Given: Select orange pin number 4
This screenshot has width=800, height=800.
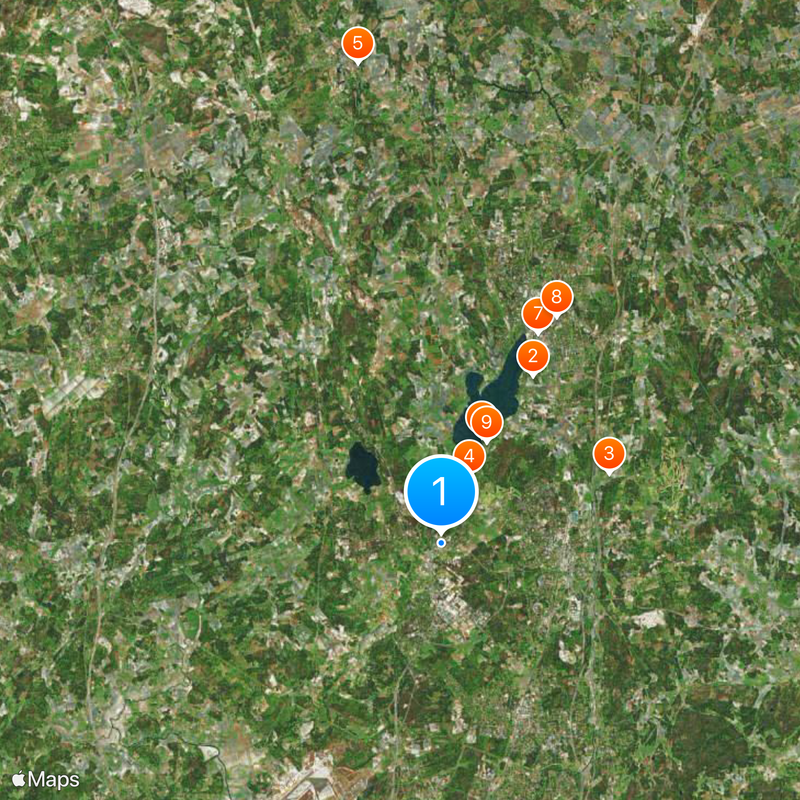Looking at the screenshot, I should click(468, 457).
